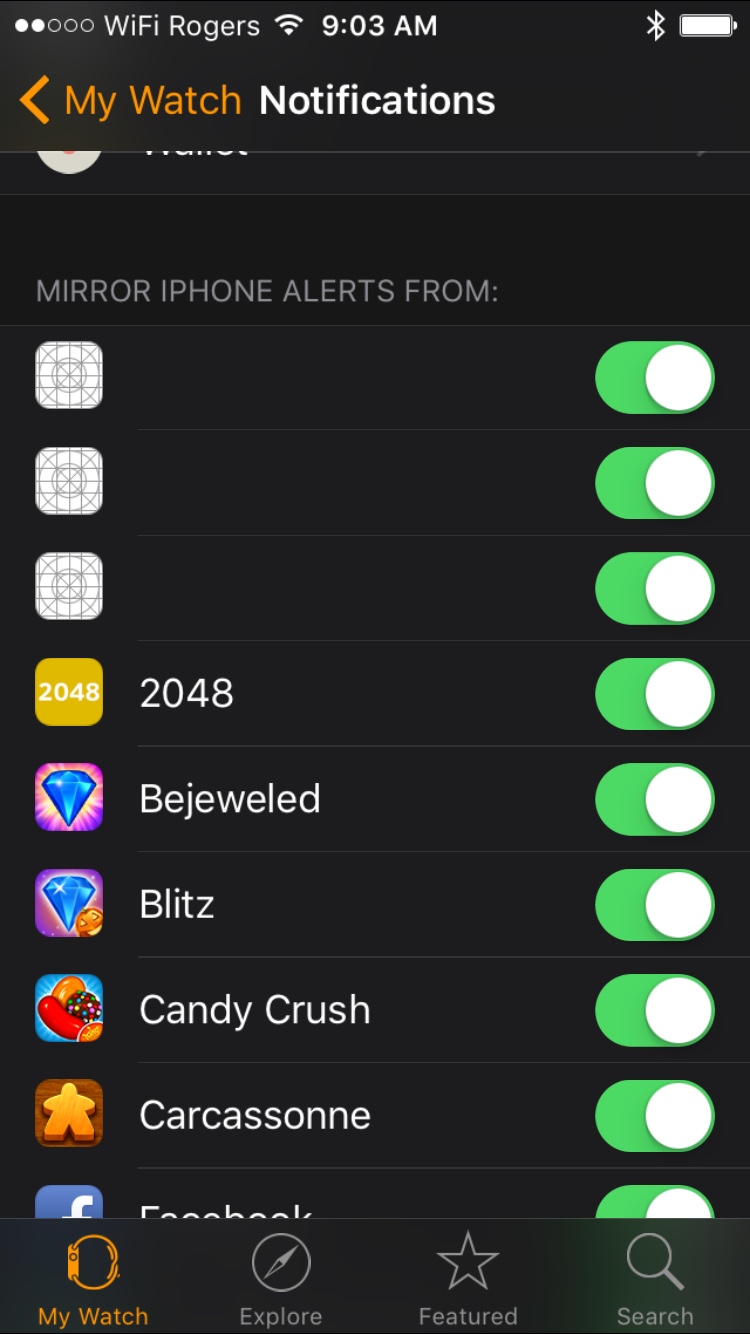Disable Bejeweled alert mirroring
This screenshot has height=1334, width=750.
[654, 799]
